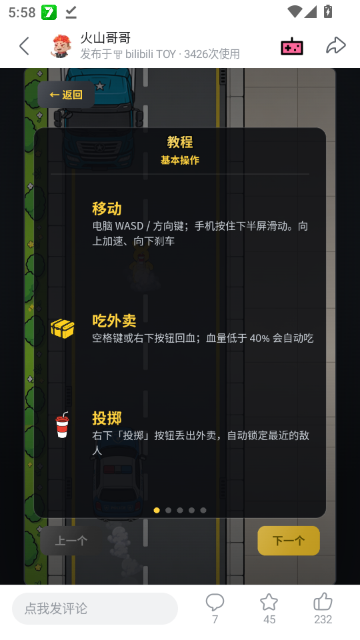Open the pink game controller icon

292,46
